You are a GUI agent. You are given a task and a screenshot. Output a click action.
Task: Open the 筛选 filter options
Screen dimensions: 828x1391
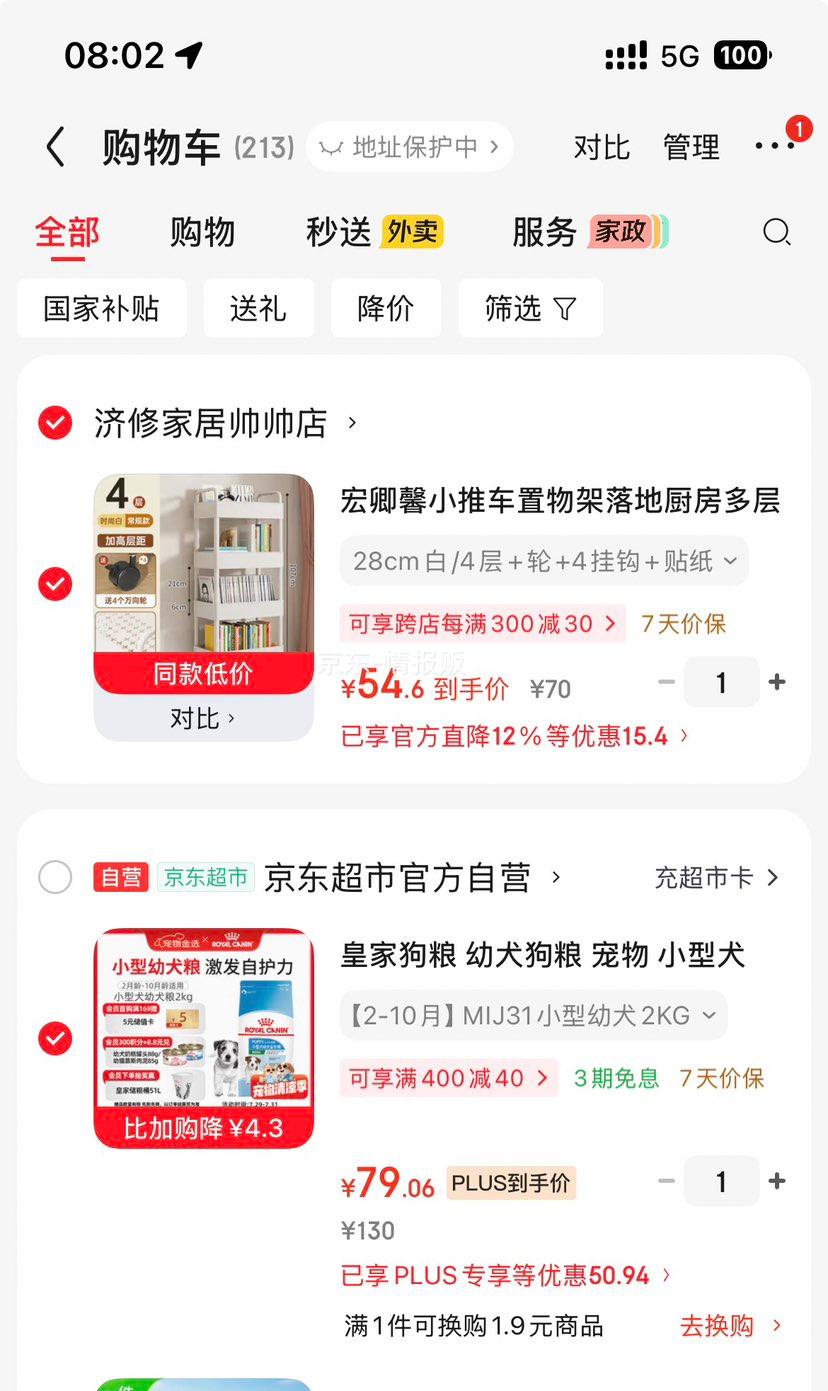(530, 308)
